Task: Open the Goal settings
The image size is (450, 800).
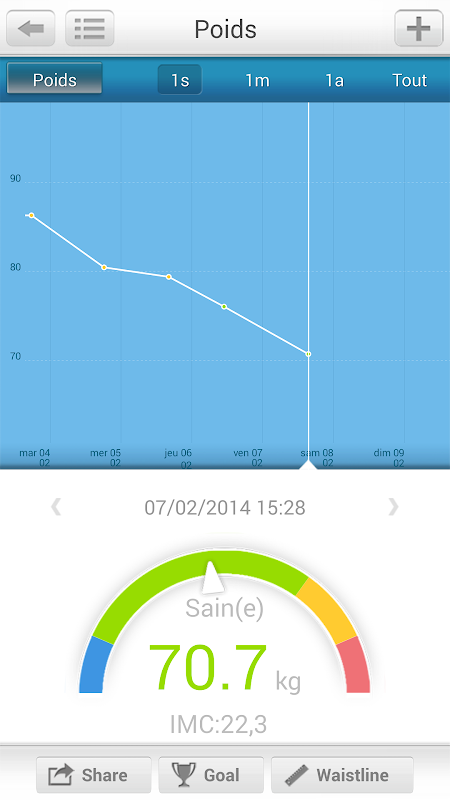Action: [x=211, y=775]
